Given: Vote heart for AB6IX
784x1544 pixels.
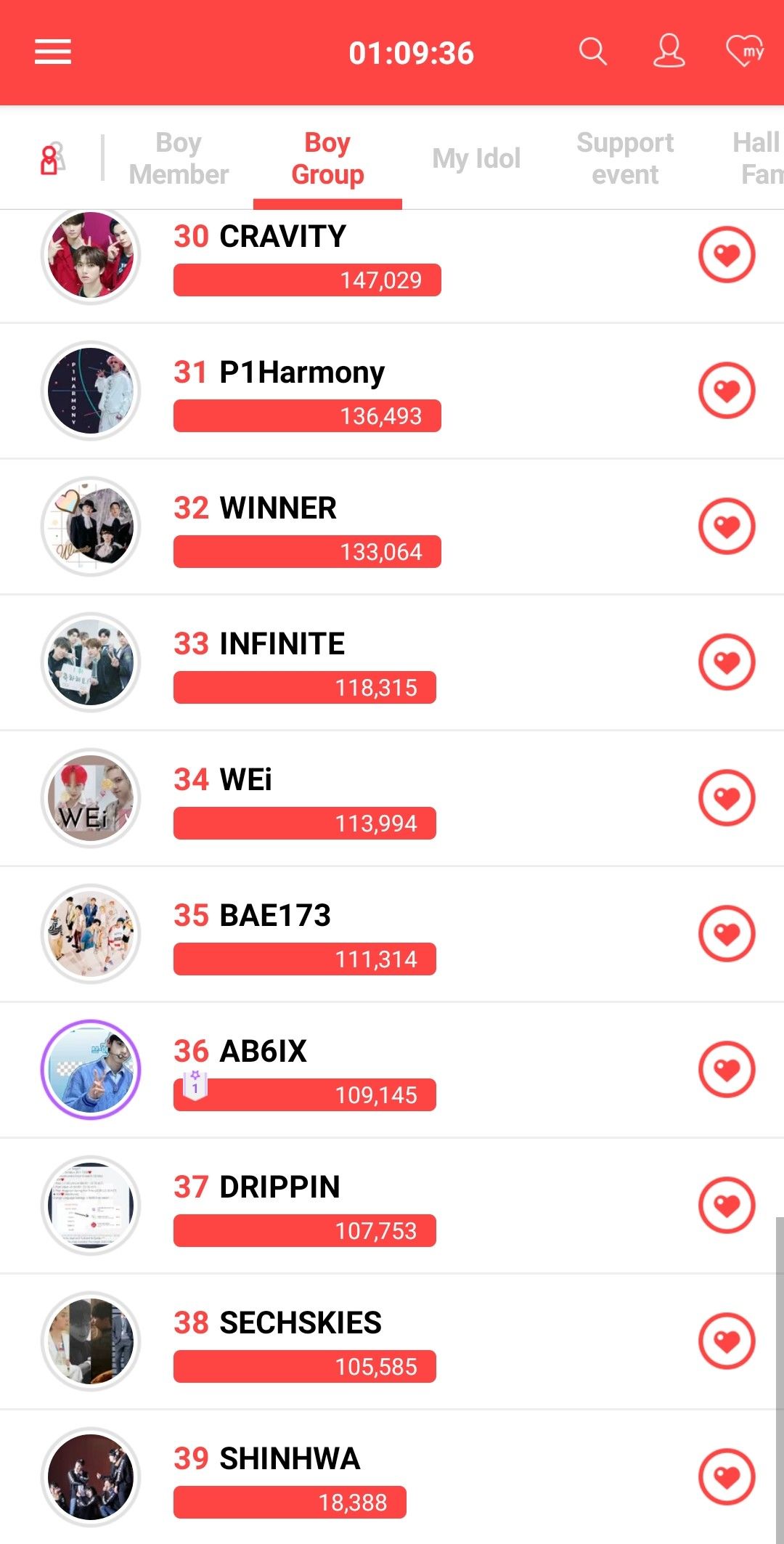Looking at the screenshot, I should [x=727, y=1070].
